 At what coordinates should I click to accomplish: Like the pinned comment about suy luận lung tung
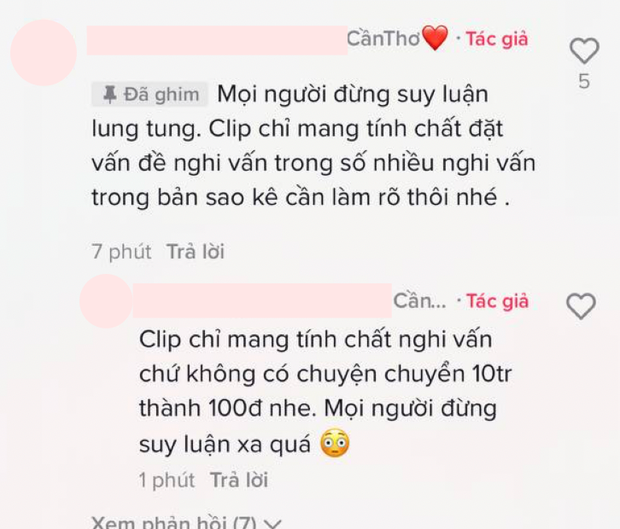583,50
